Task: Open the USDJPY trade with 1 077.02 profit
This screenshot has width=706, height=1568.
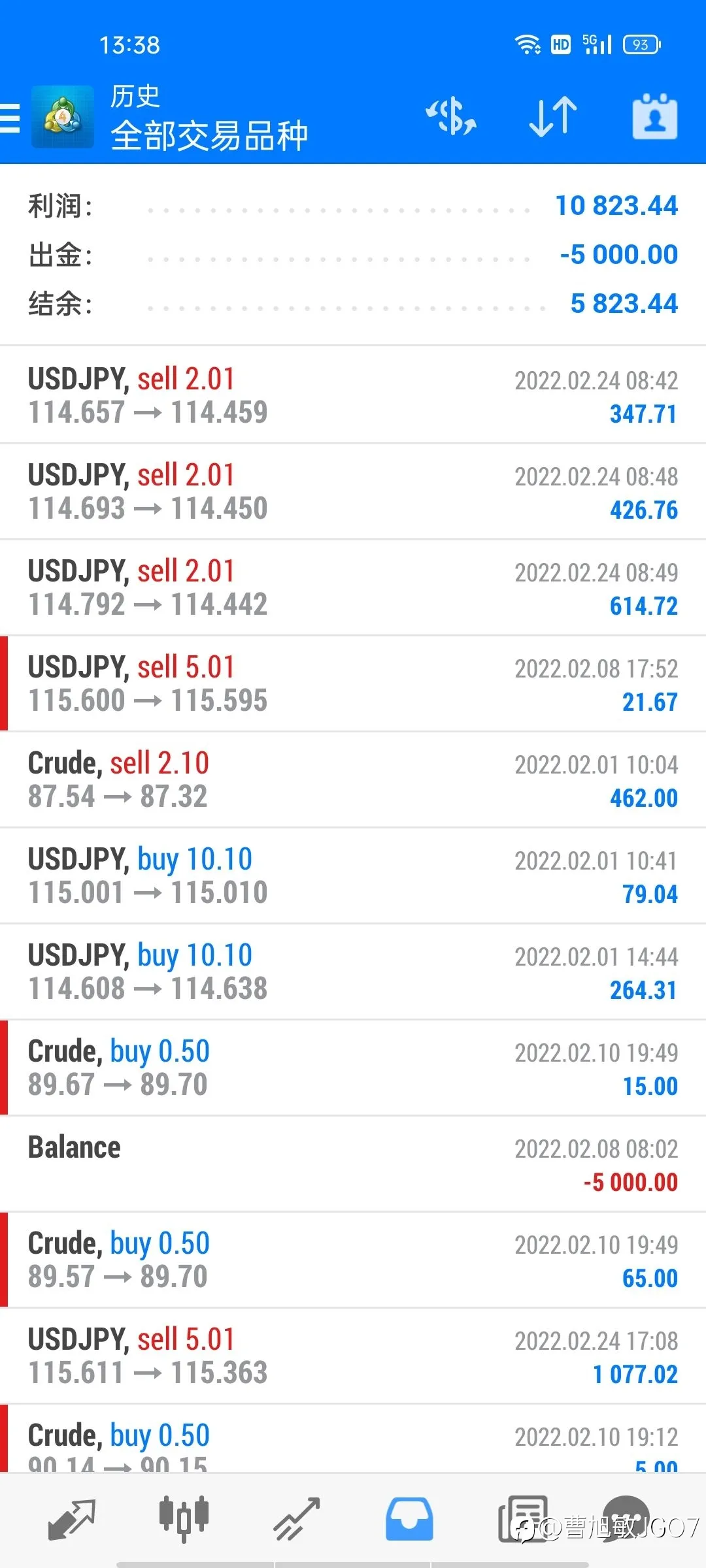Action: [x=353, y=1356]
